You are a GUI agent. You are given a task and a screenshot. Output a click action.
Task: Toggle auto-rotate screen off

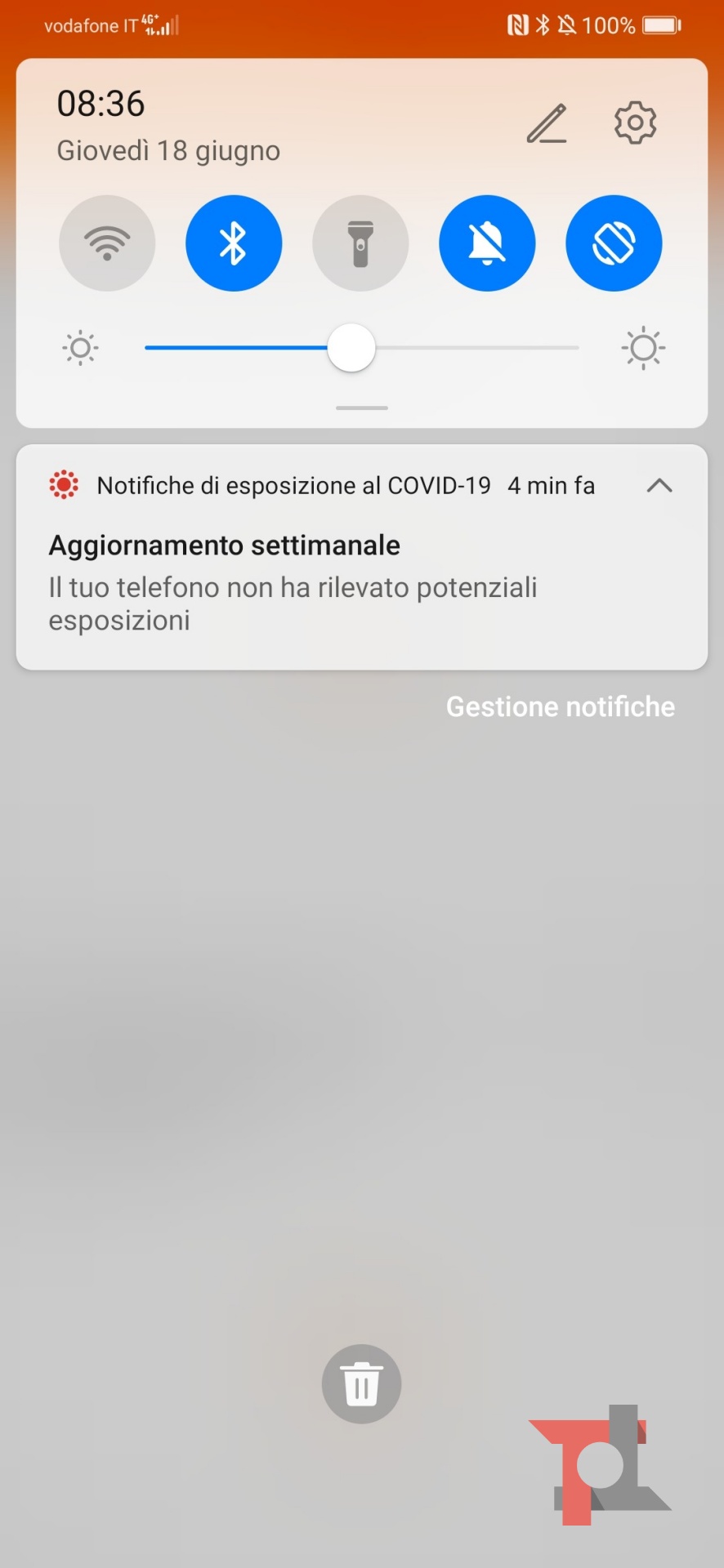(x=614, y=243)
